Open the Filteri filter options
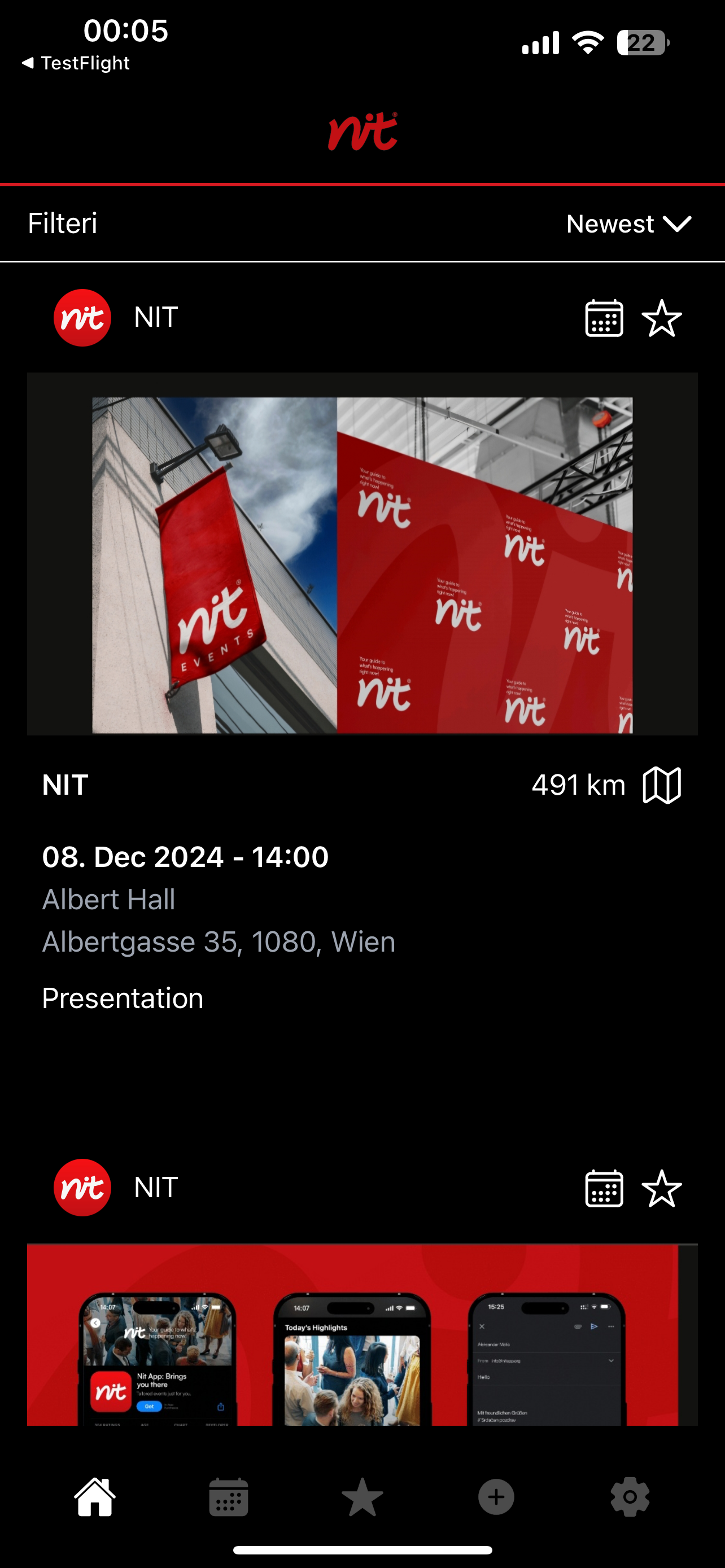 tap(63, 224)
